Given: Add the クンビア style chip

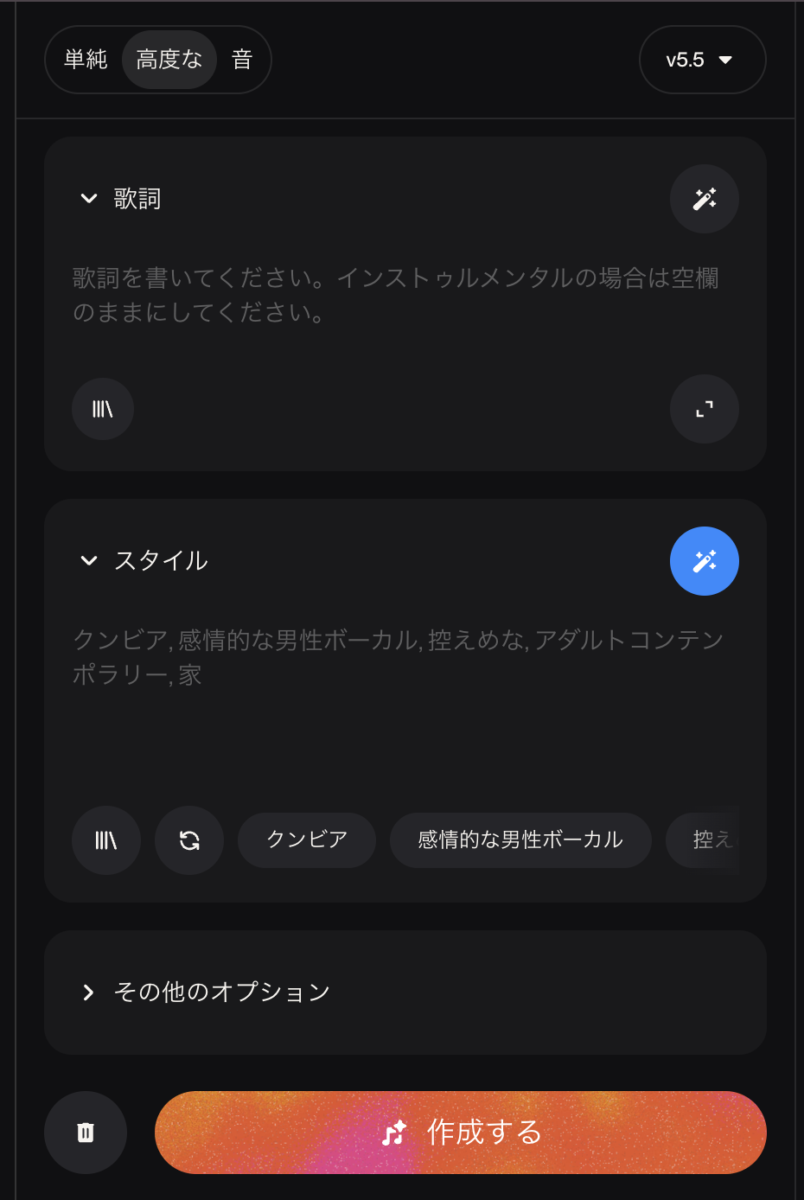Looking at the screenshot, I should click(307, 840).
